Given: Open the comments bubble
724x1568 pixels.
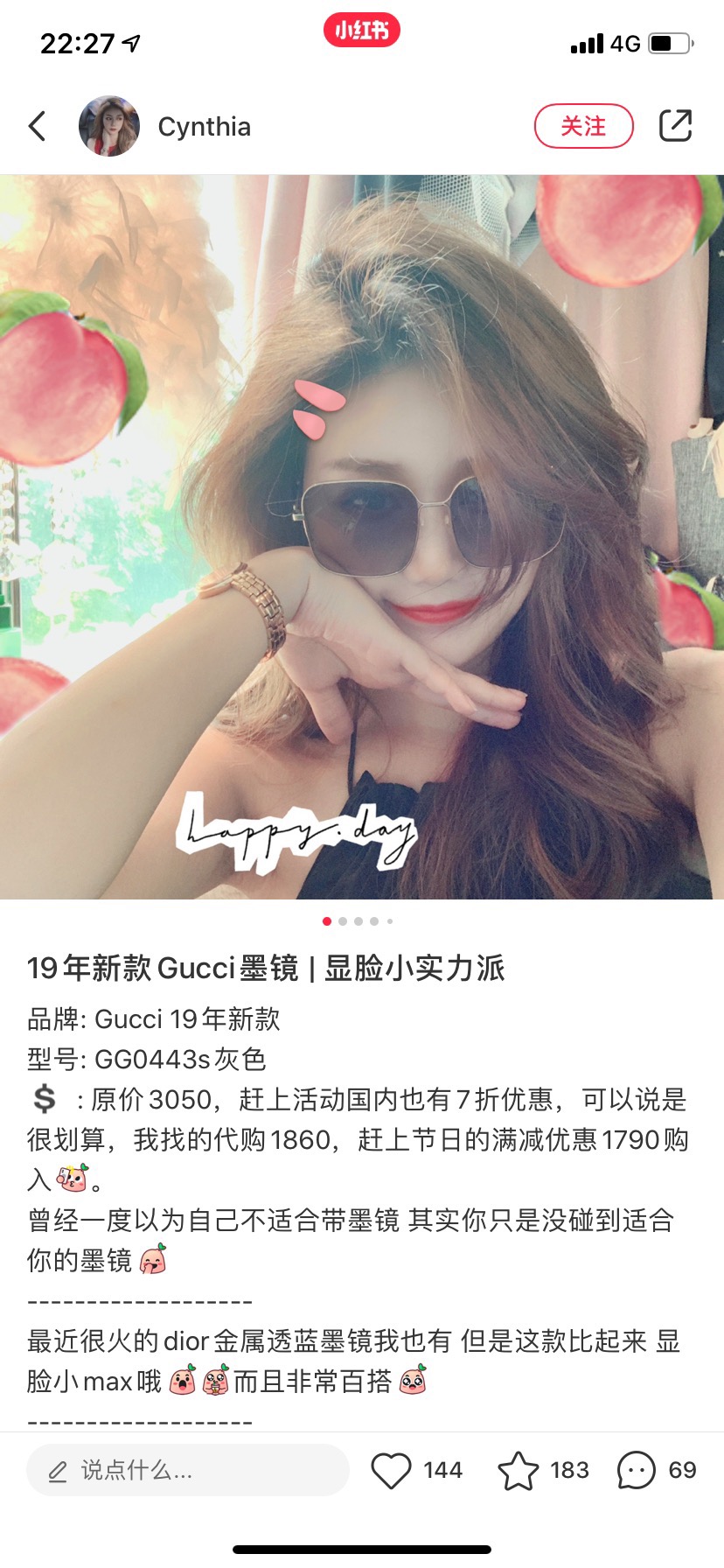Looking at the screenshot, I should click(x=636, y=1470).
